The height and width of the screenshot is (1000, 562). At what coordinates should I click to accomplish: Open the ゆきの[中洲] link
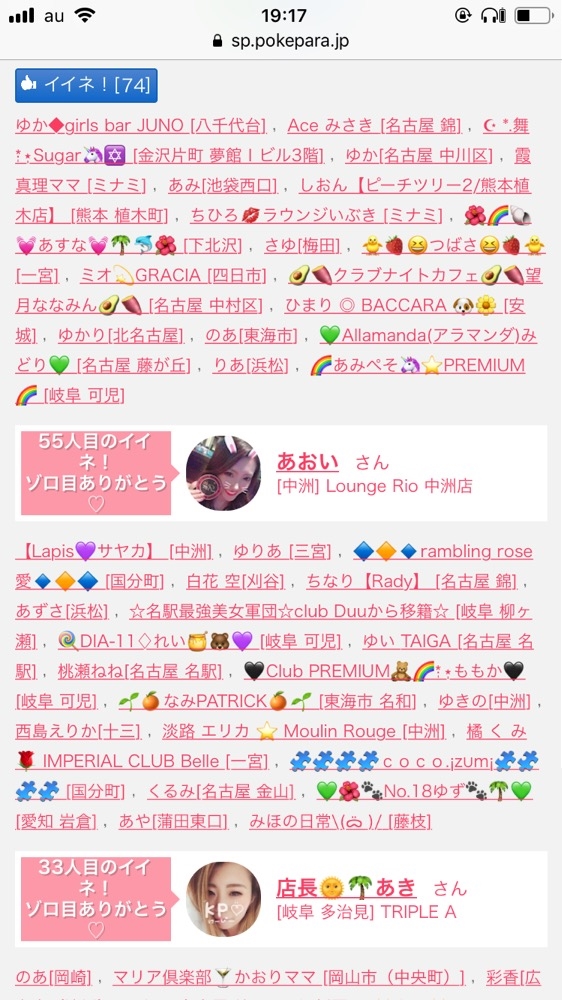pyautogui.click(x=484, y=702)
